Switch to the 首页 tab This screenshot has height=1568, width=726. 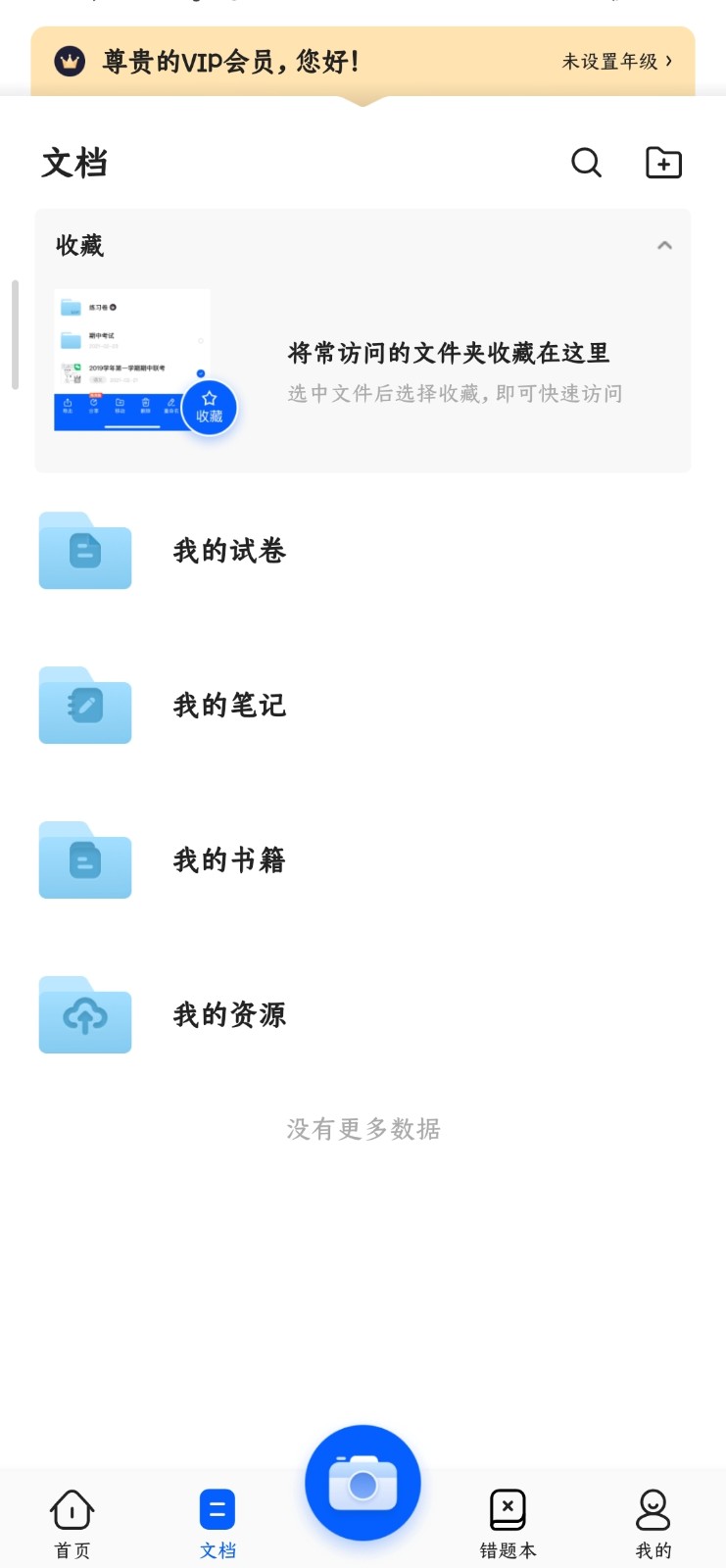point(72,1523)
